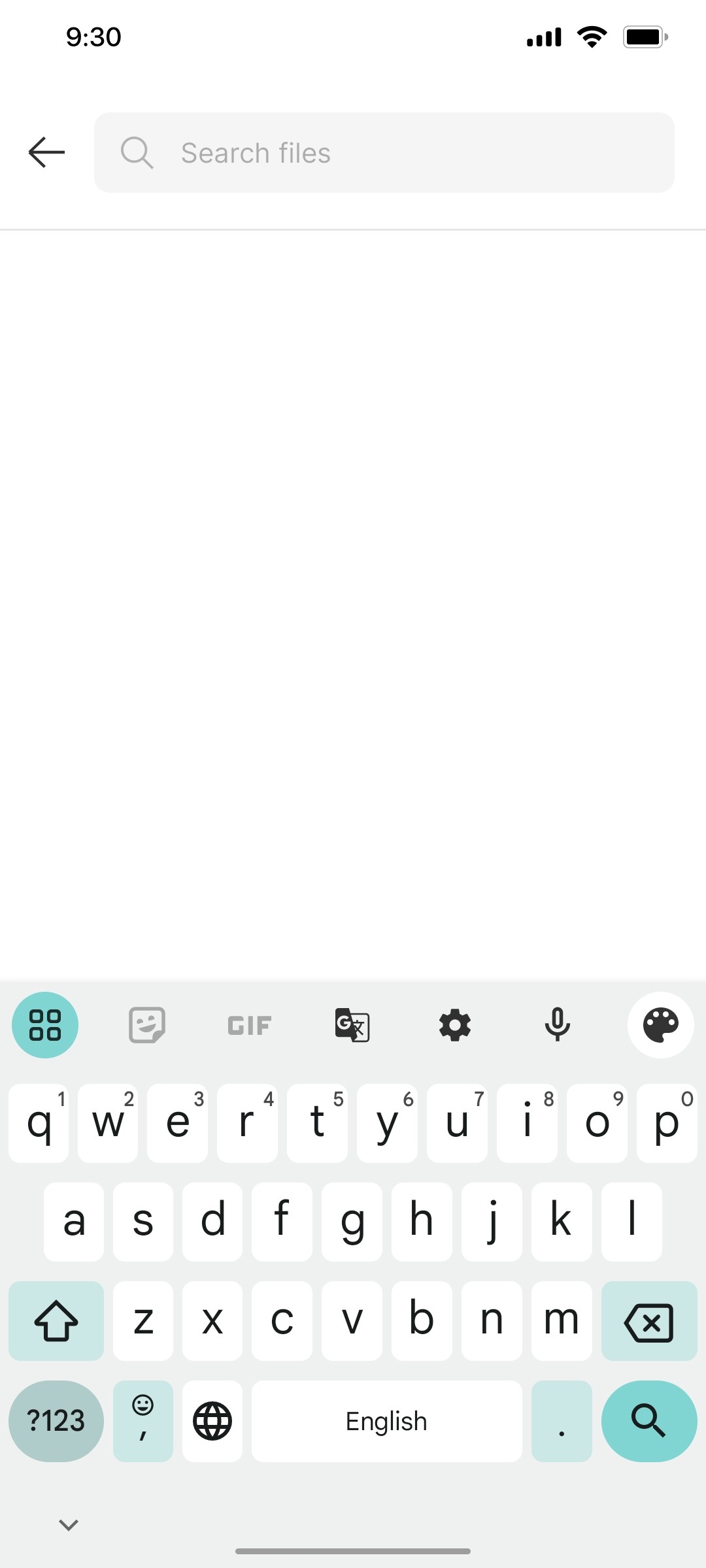This screenshot has width=706, height=1568.
Task: Open the GIF search panel
Action: (x=248, y=1024)
